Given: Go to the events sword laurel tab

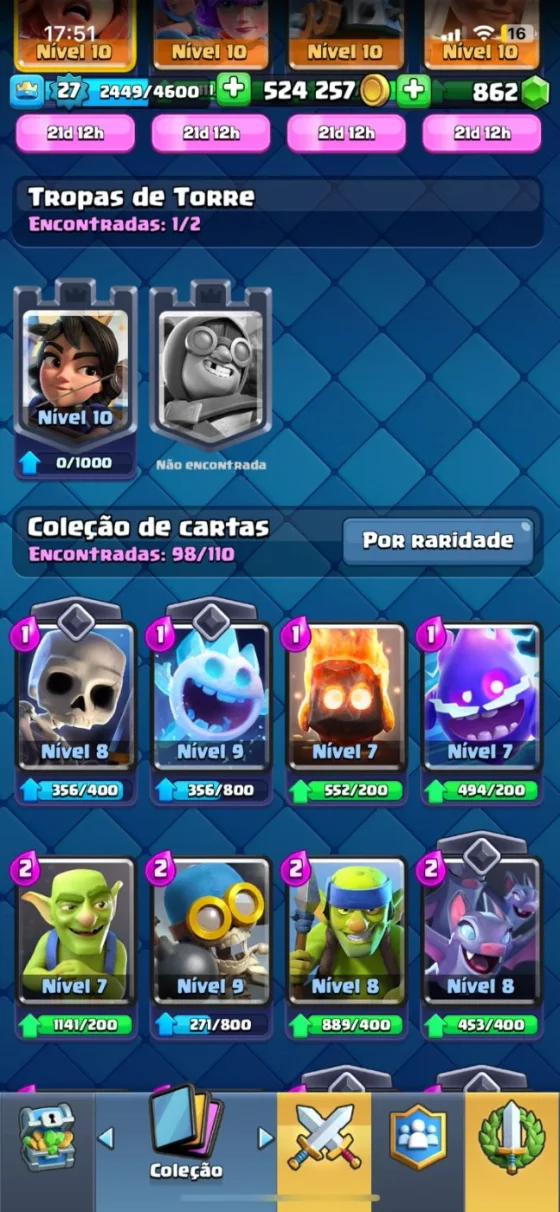Looking at the screenshot, I should 512,1140.
